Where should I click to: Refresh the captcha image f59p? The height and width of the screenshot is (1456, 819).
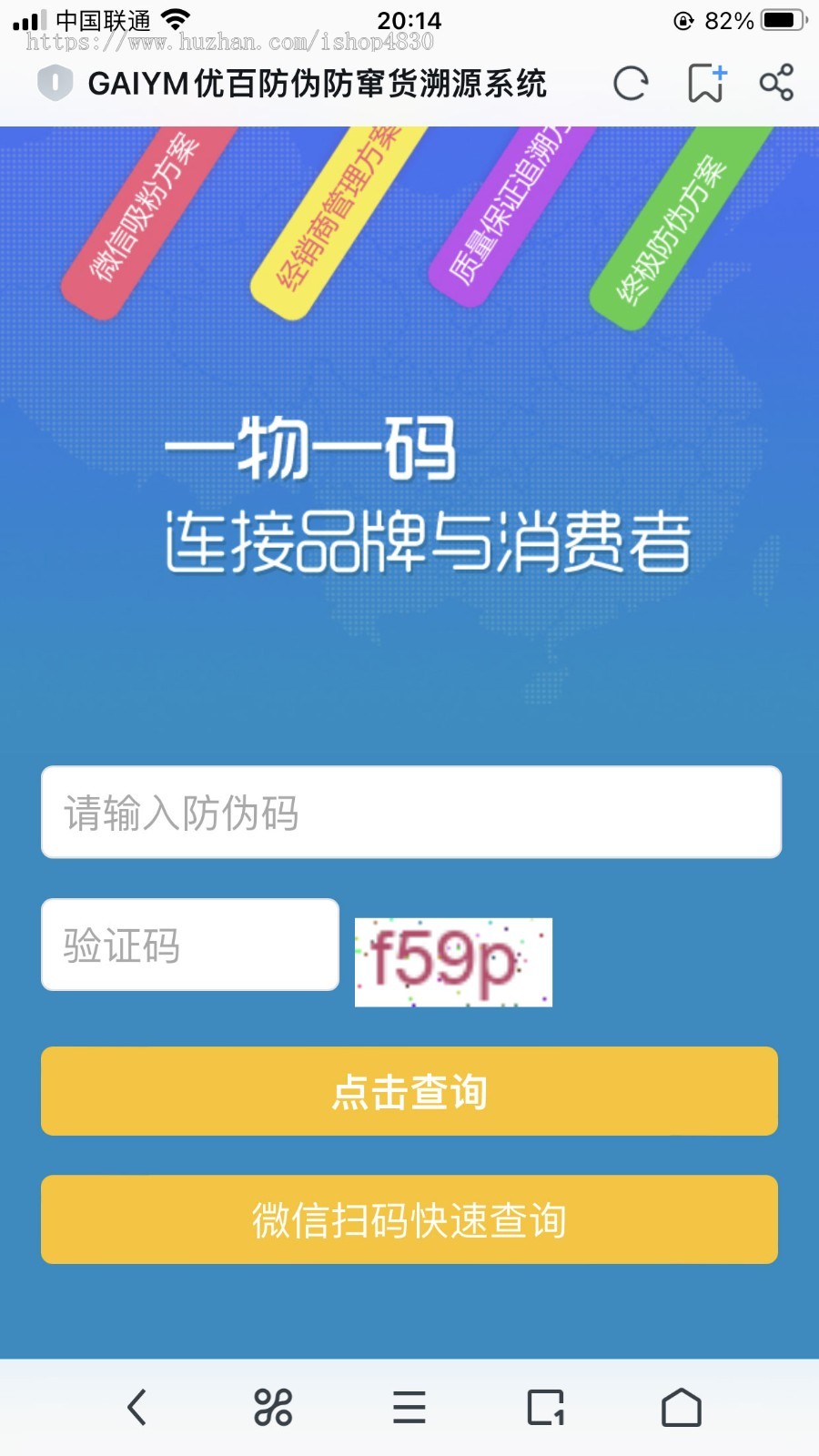(x=453, y=962)
